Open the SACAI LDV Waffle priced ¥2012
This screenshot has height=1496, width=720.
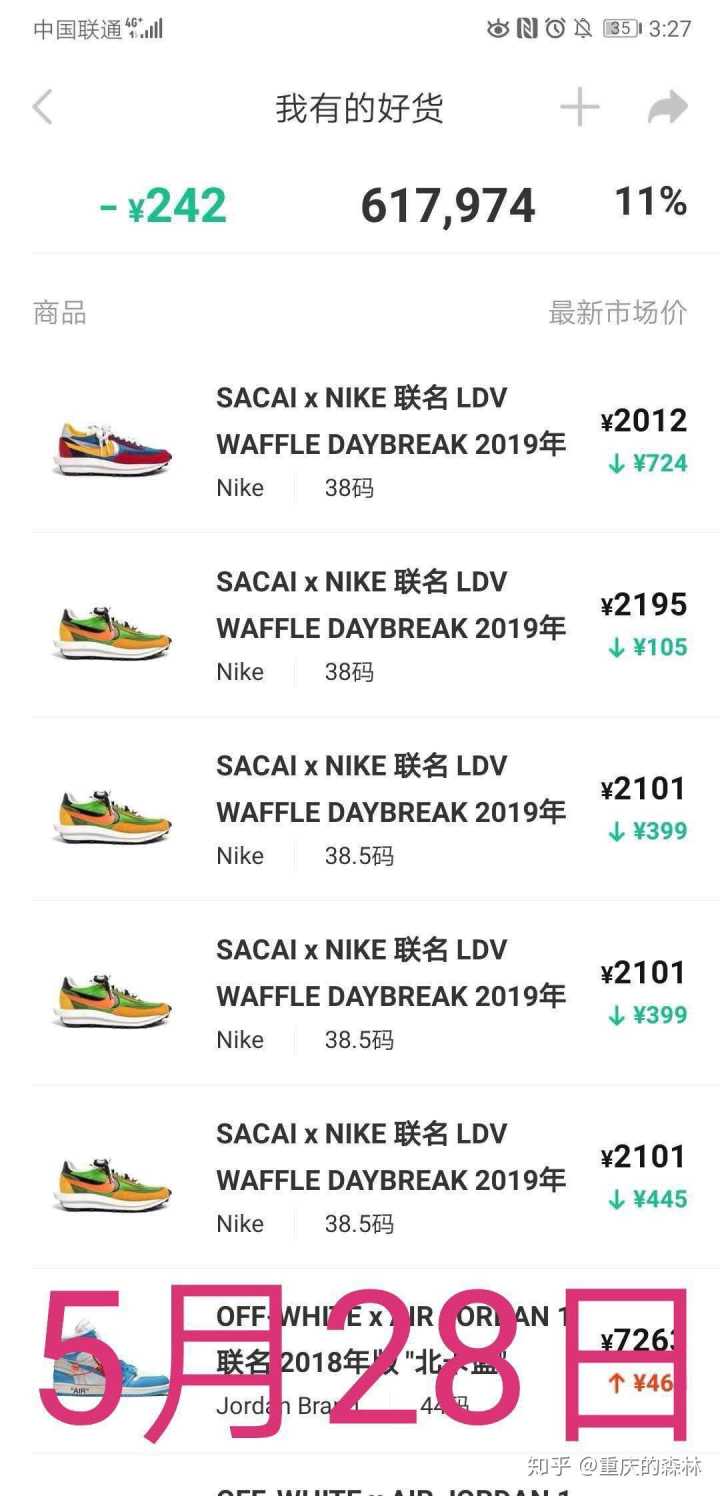(390, 442)
